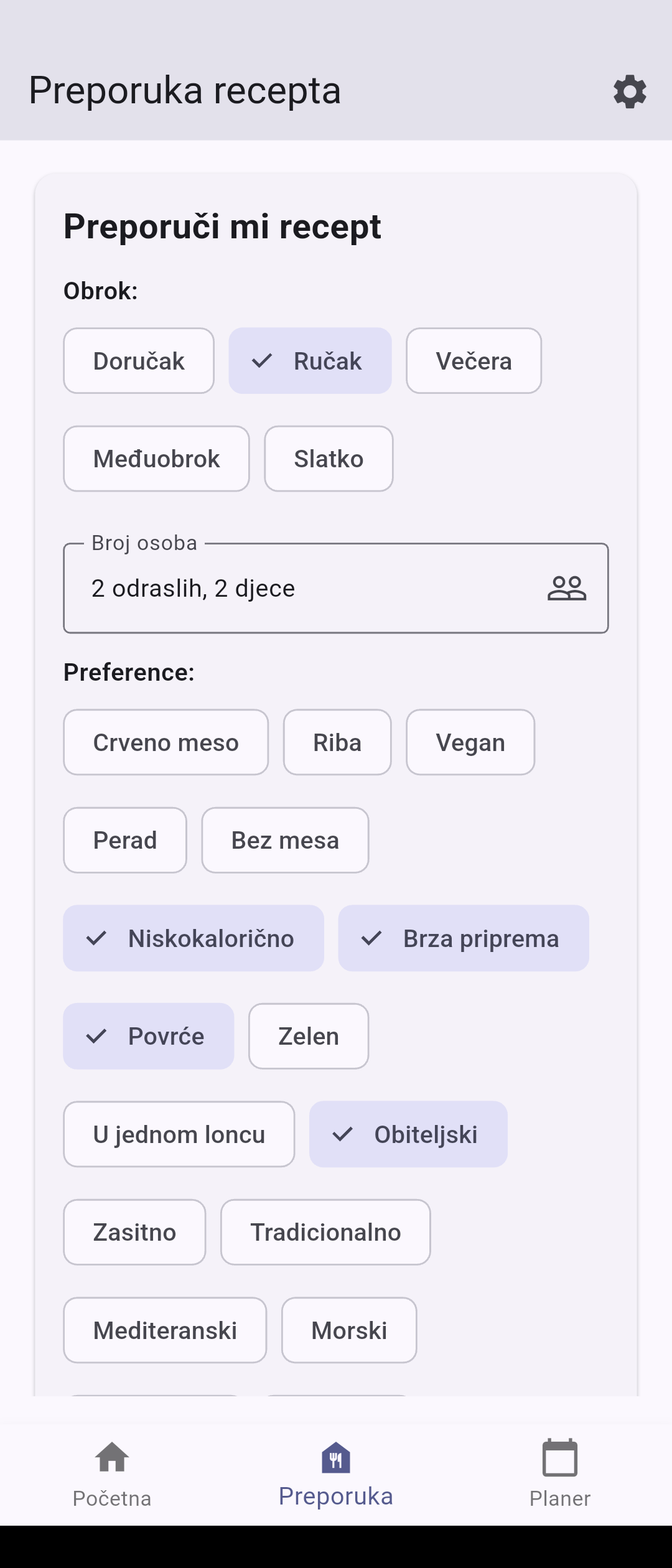The image size is (672, 1568).
Task: Enable the Zelen preference
Action: pyautogui.click(x=308, y=1035)
